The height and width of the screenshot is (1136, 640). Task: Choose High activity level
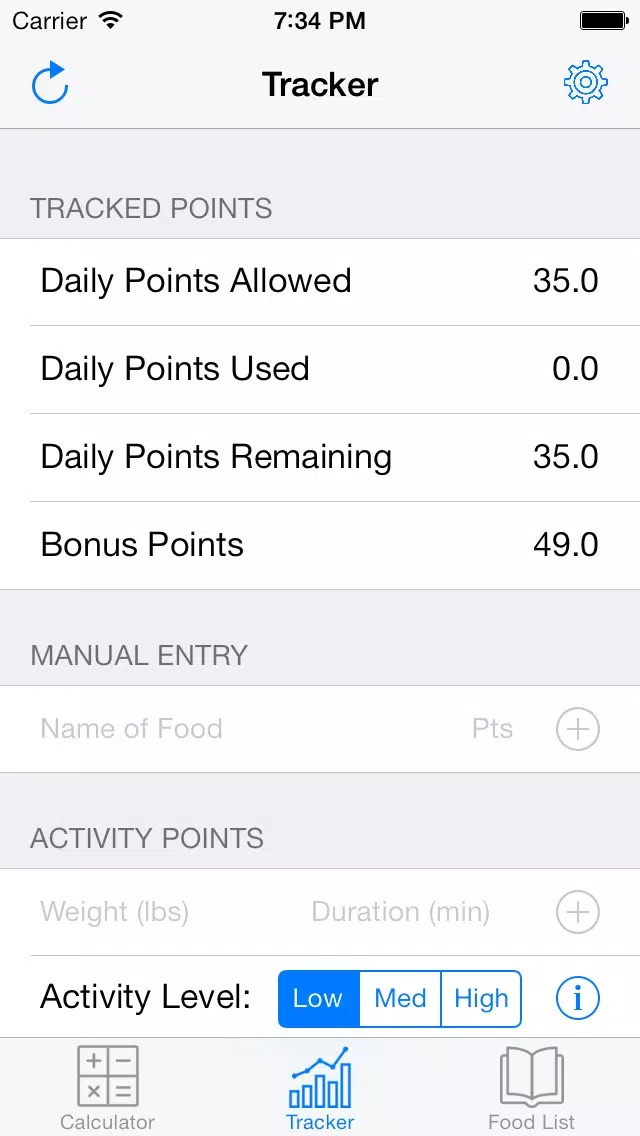(x=481, y=999)
